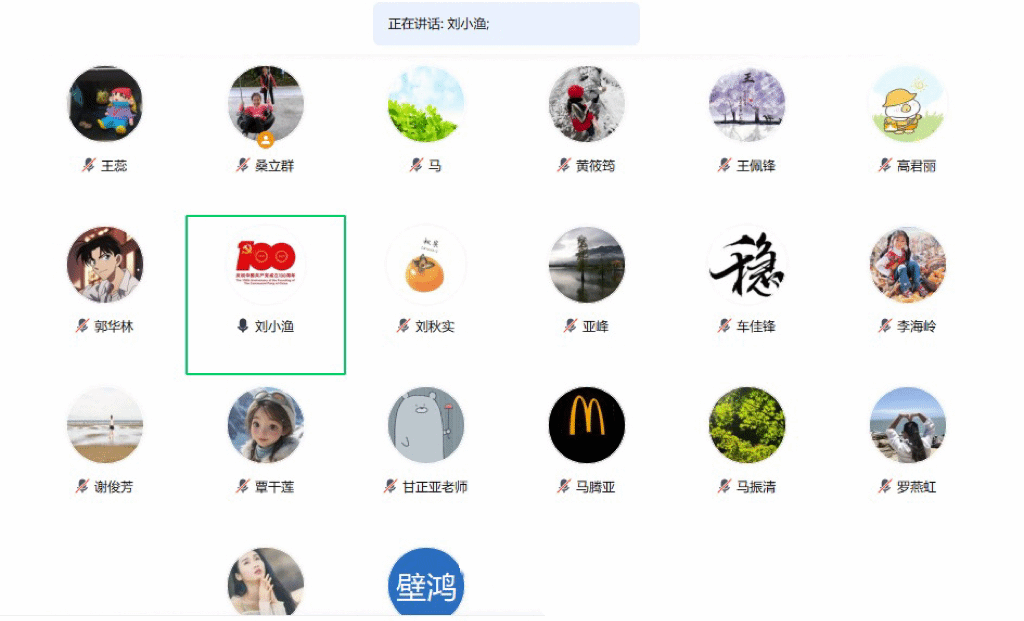1024x621 pixels.
Task: Open 刘秋实's participant tile
Action: coord(426,265)
